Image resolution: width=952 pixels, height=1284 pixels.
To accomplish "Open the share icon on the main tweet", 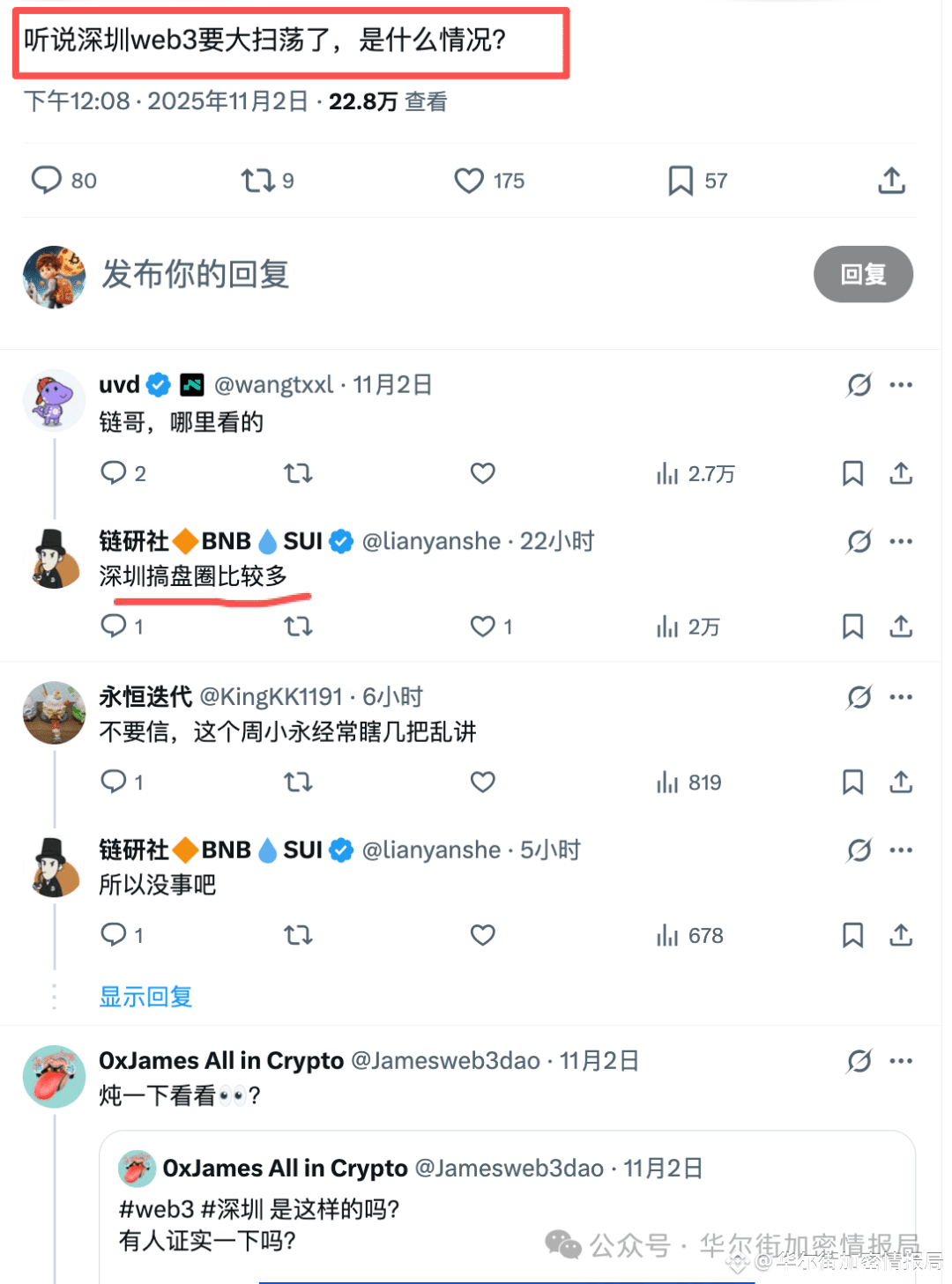I will click(x=891, y=180).
